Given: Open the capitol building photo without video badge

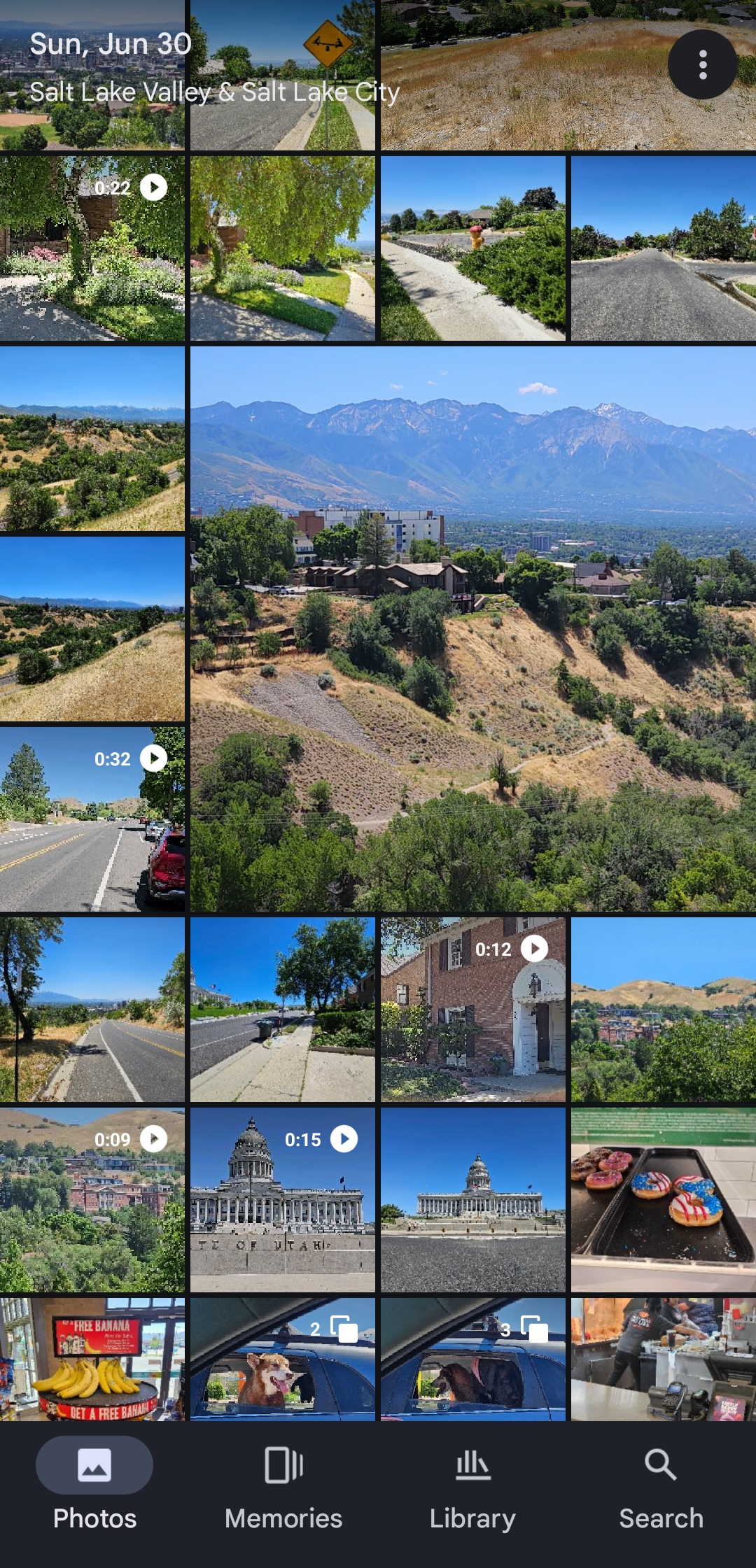Looking at the screenshot, I should tap(472, 1200).
